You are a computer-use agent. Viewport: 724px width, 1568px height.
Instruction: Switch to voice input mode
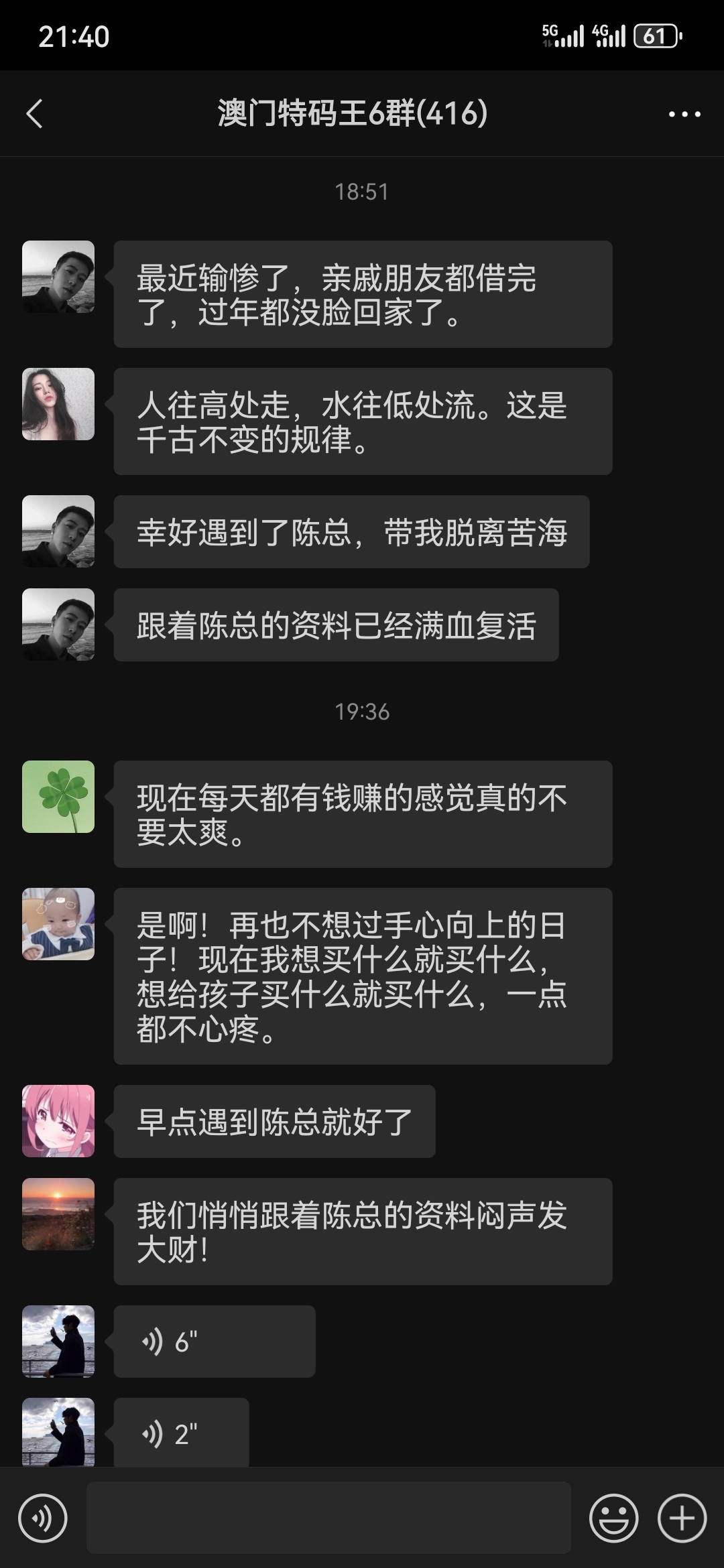click(43, 1518)
